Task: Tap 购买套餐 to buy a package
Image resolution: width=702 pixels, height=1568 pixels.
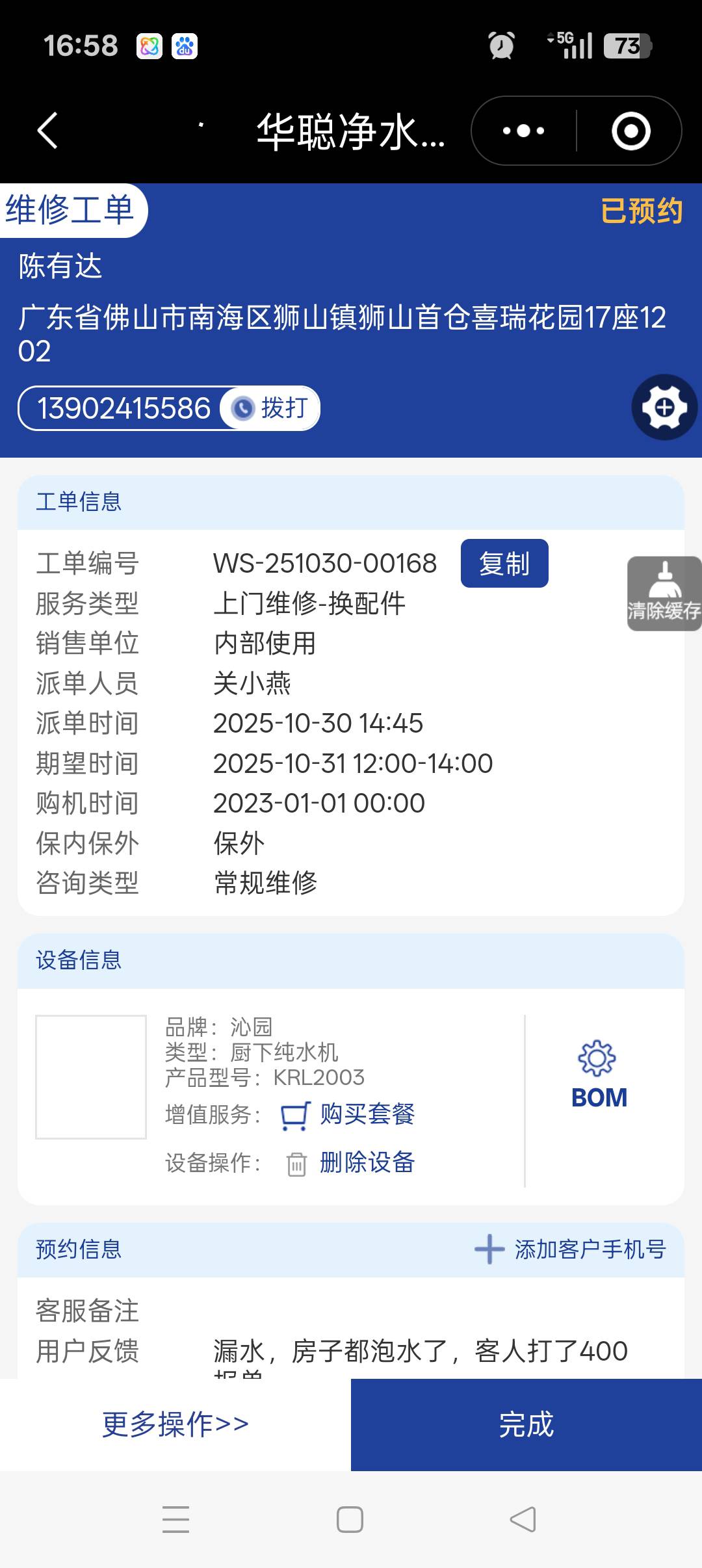Action: coord(348,1114)
